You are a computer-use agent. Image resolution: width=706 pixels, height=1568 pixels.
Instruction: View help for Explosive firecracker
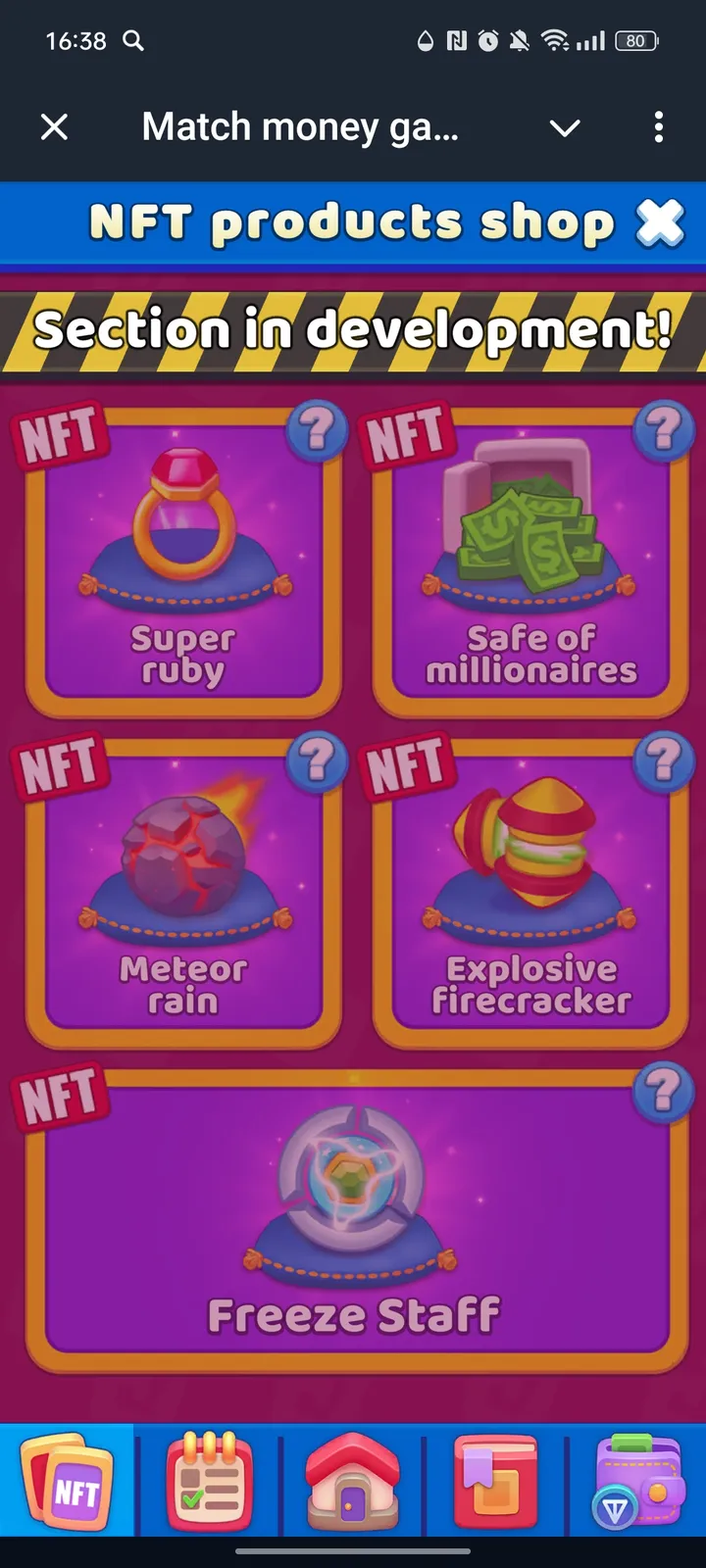[664, 759]
